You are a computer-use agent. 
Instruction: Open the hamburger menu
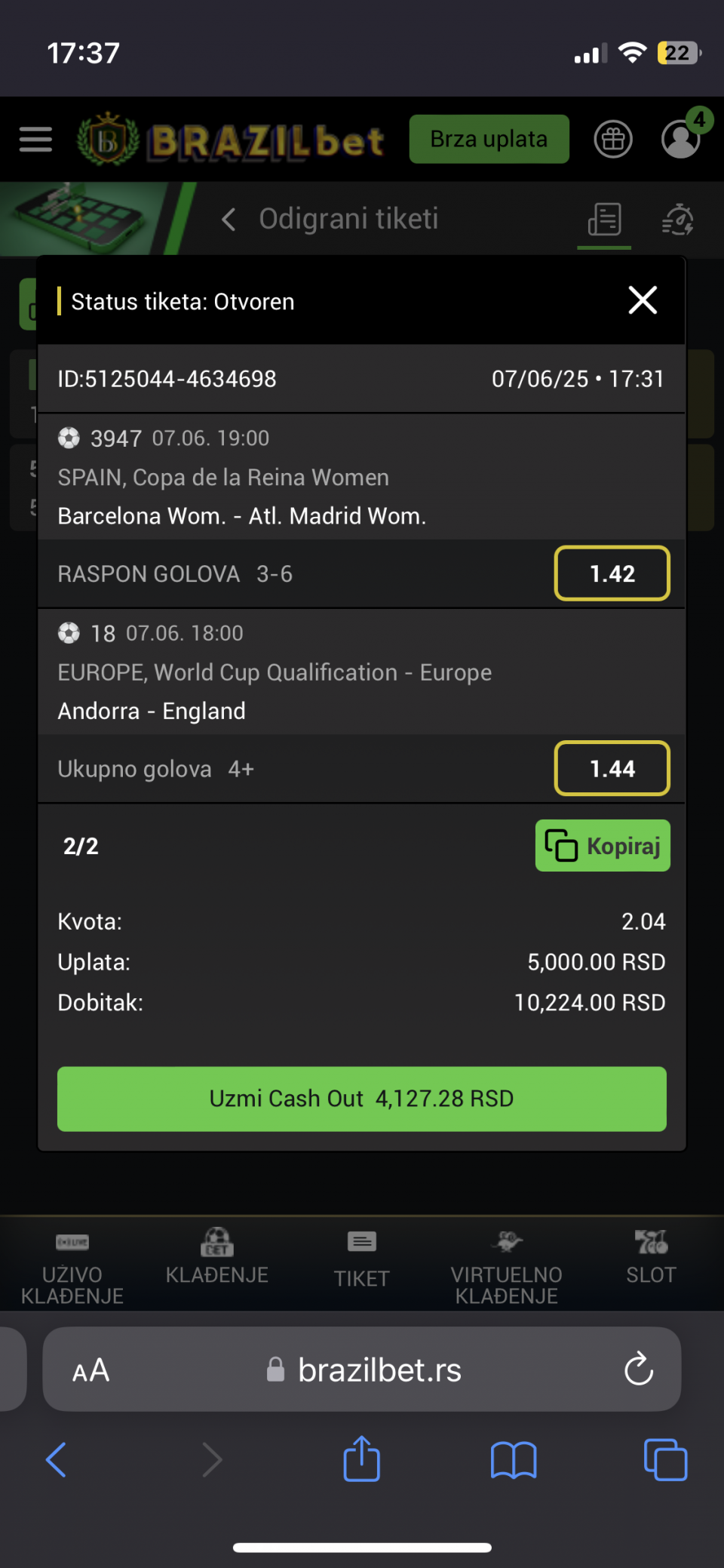pyautogui.click(x=35, y=140)
